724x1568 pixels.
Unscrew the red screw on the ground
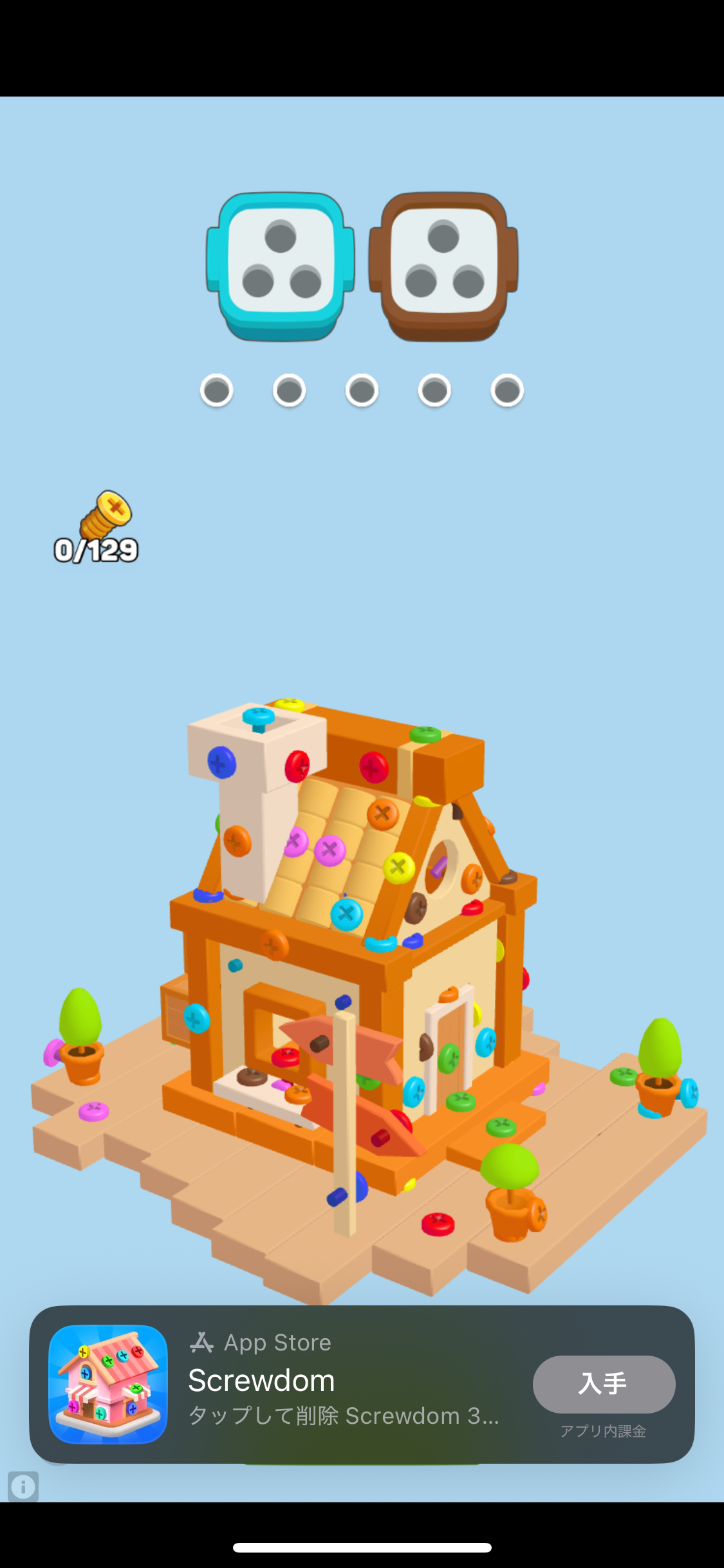438,1223
